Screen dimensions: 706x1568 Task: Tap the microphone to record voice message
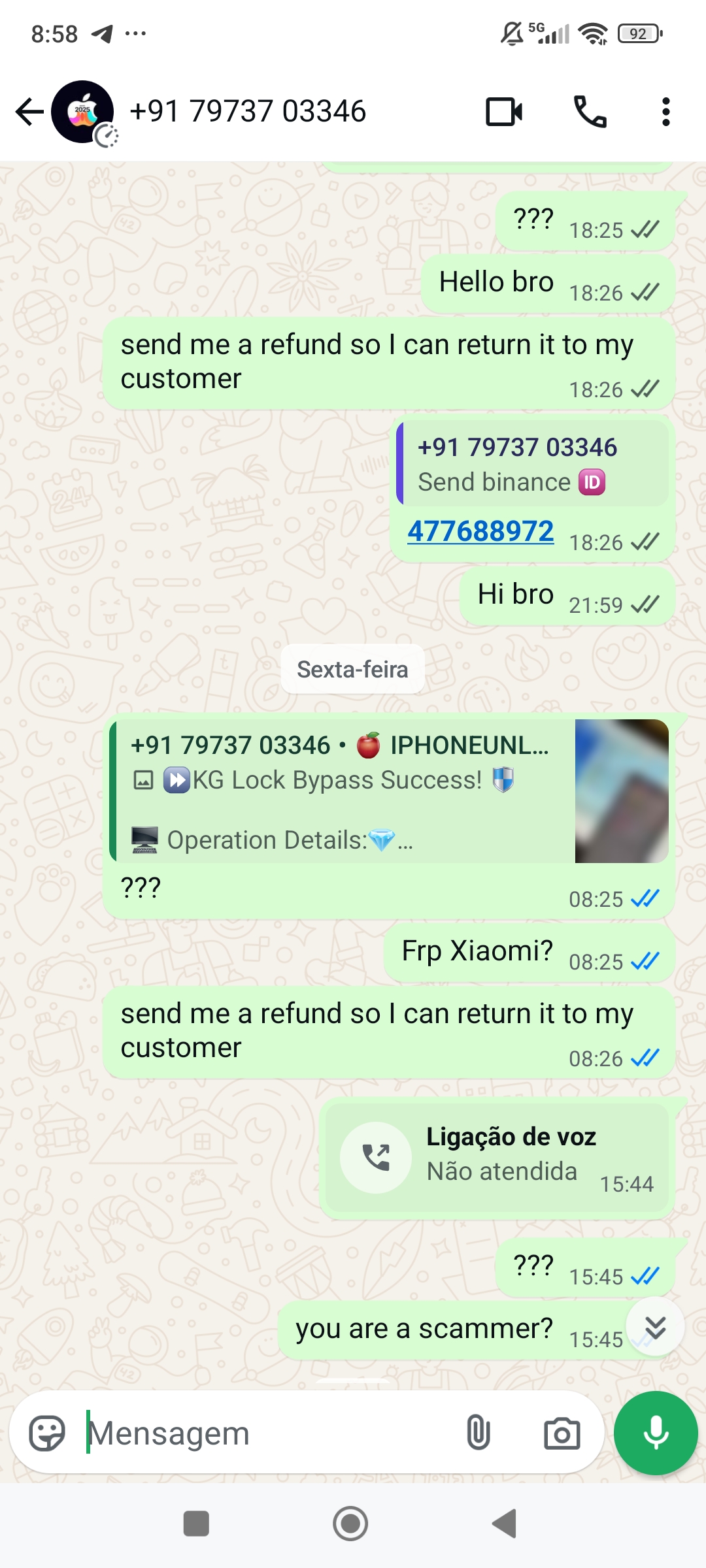point(656,1433)
